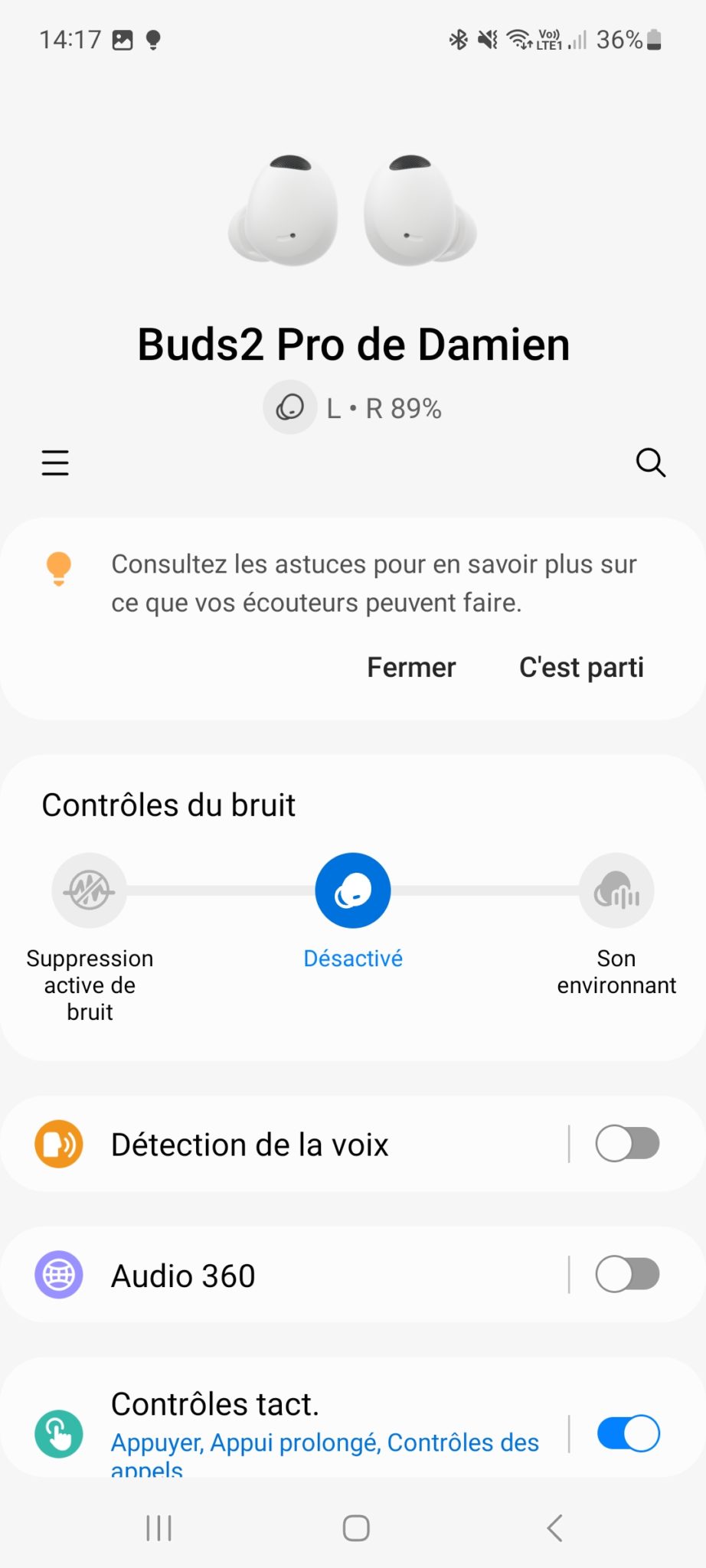Image resolution: width=706 pixels, height=1568 pixels.
Task: Open the hamburger menu
Action: point(55,463)
